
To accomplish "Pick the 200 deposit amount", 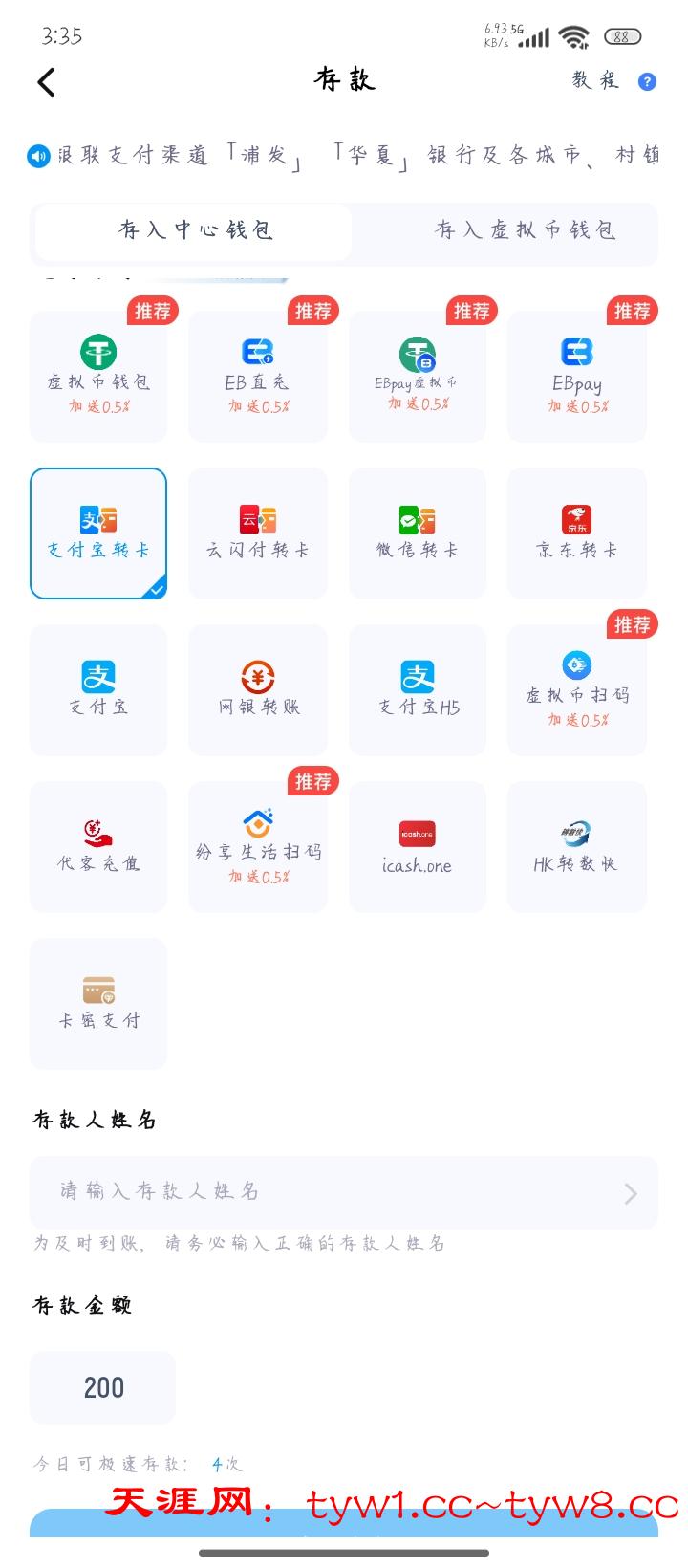I will tap(103, 1387).
